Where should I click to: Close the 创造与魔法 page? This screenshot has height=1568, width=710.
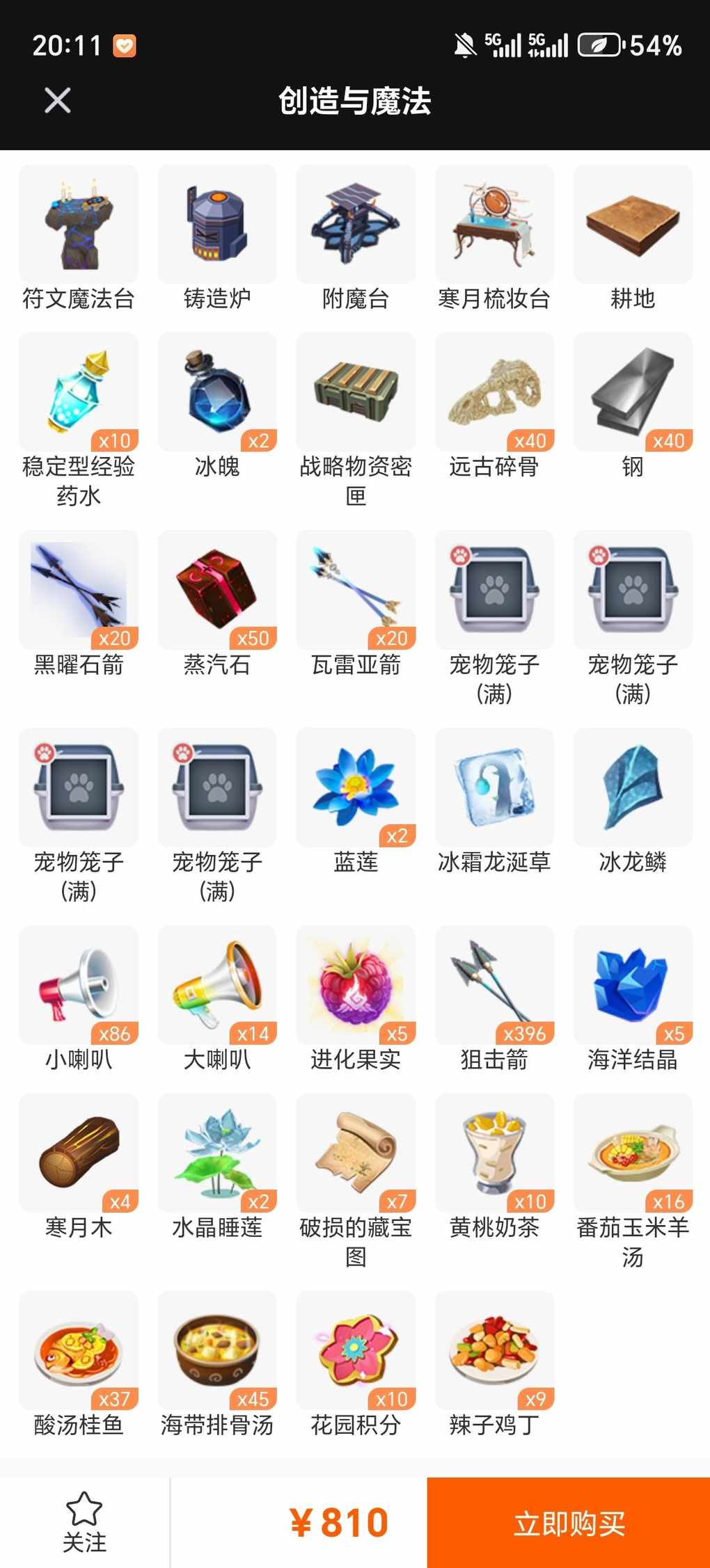click(58, 100)
